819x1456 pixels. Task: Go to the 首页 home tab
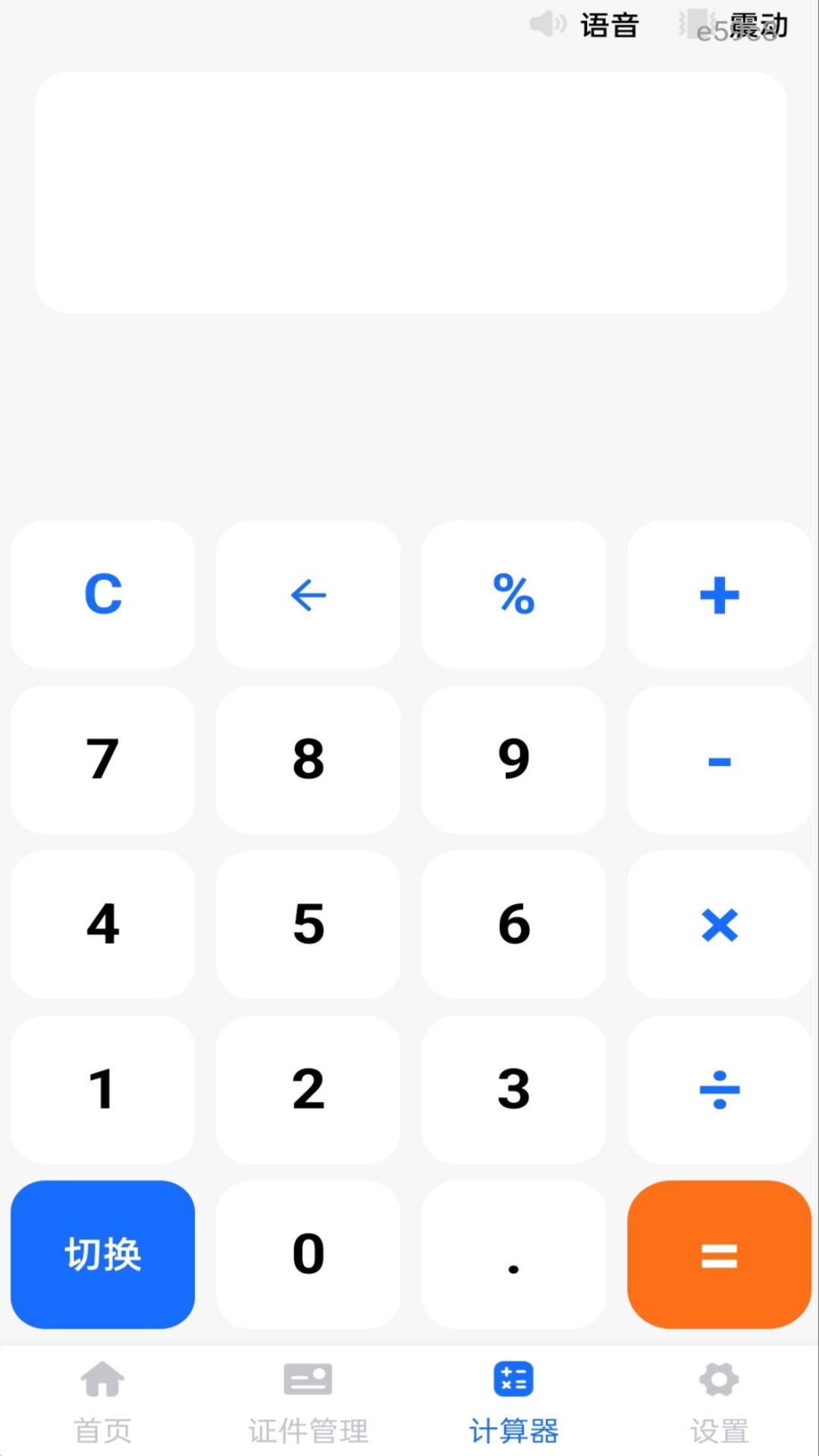click(103, 1403)
